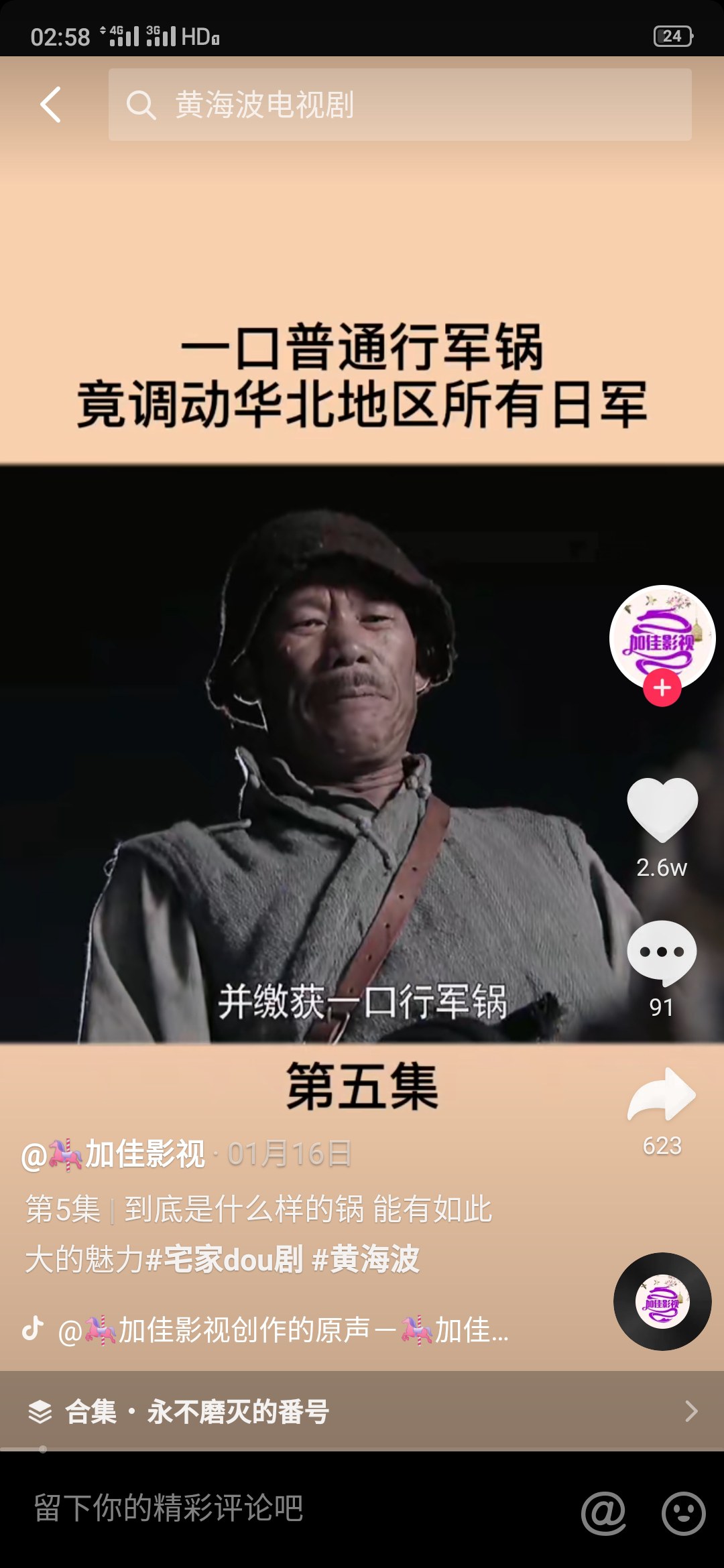Open the #黄海波 hashtag
724x1568 pixels.
coord(366,1259)
